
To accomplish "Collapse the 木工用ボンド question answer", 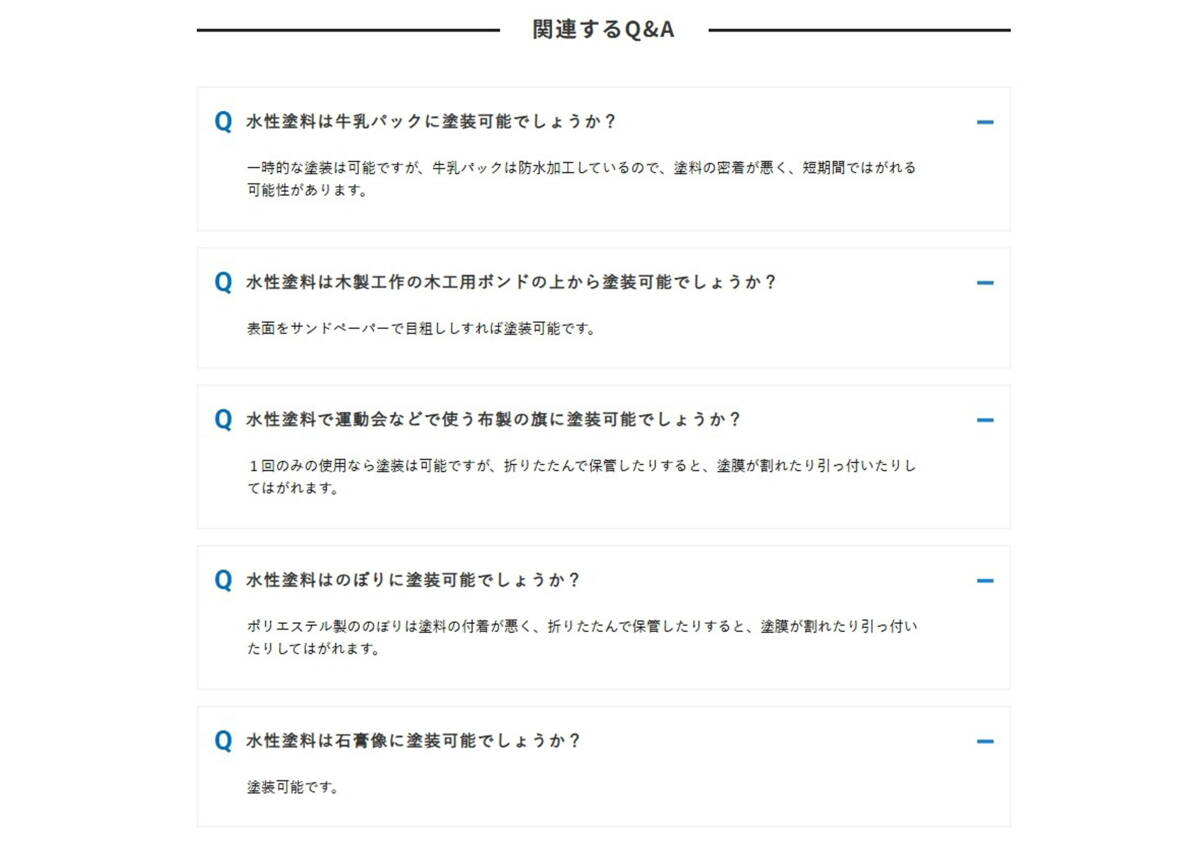I will click(x=985, y=283).
